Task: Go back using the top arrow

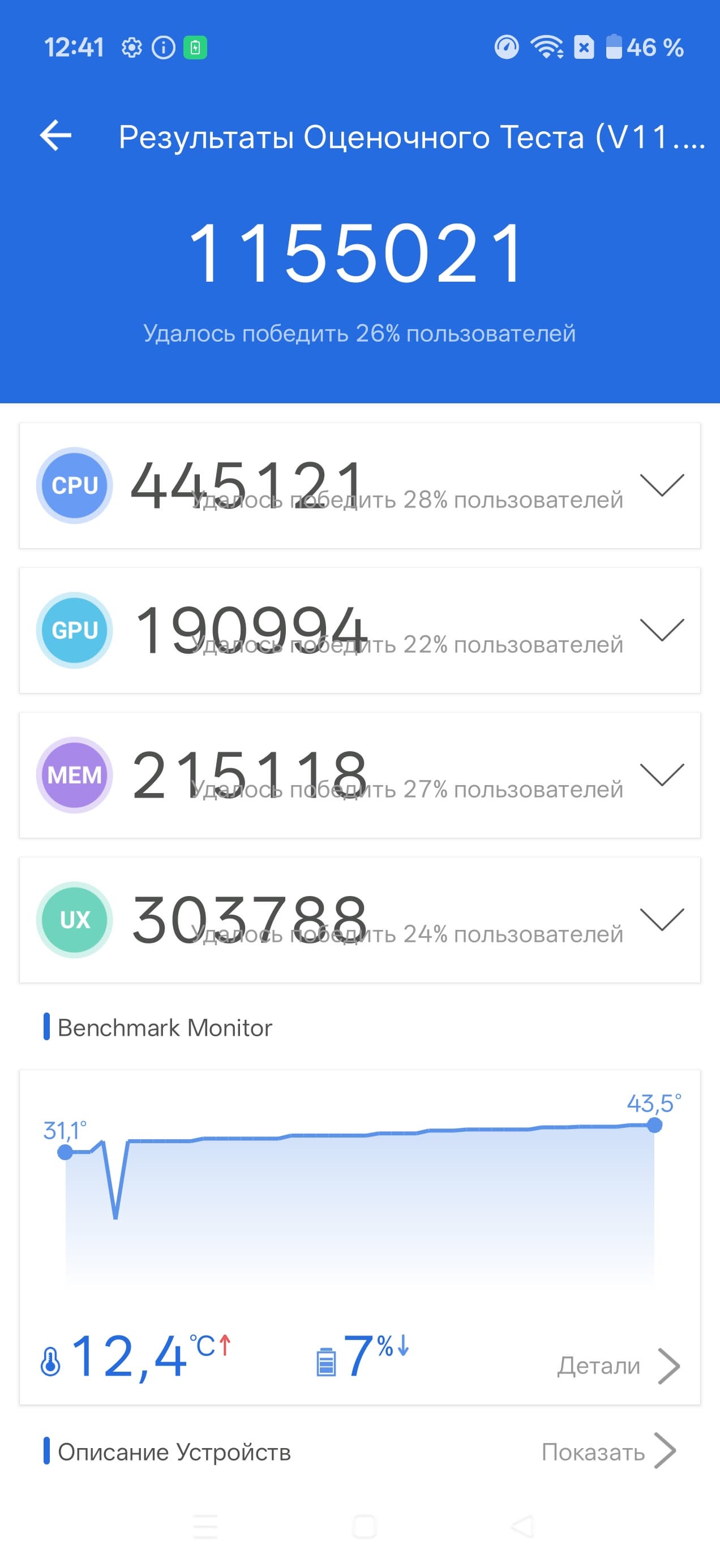Action: [x=55, y=135]
